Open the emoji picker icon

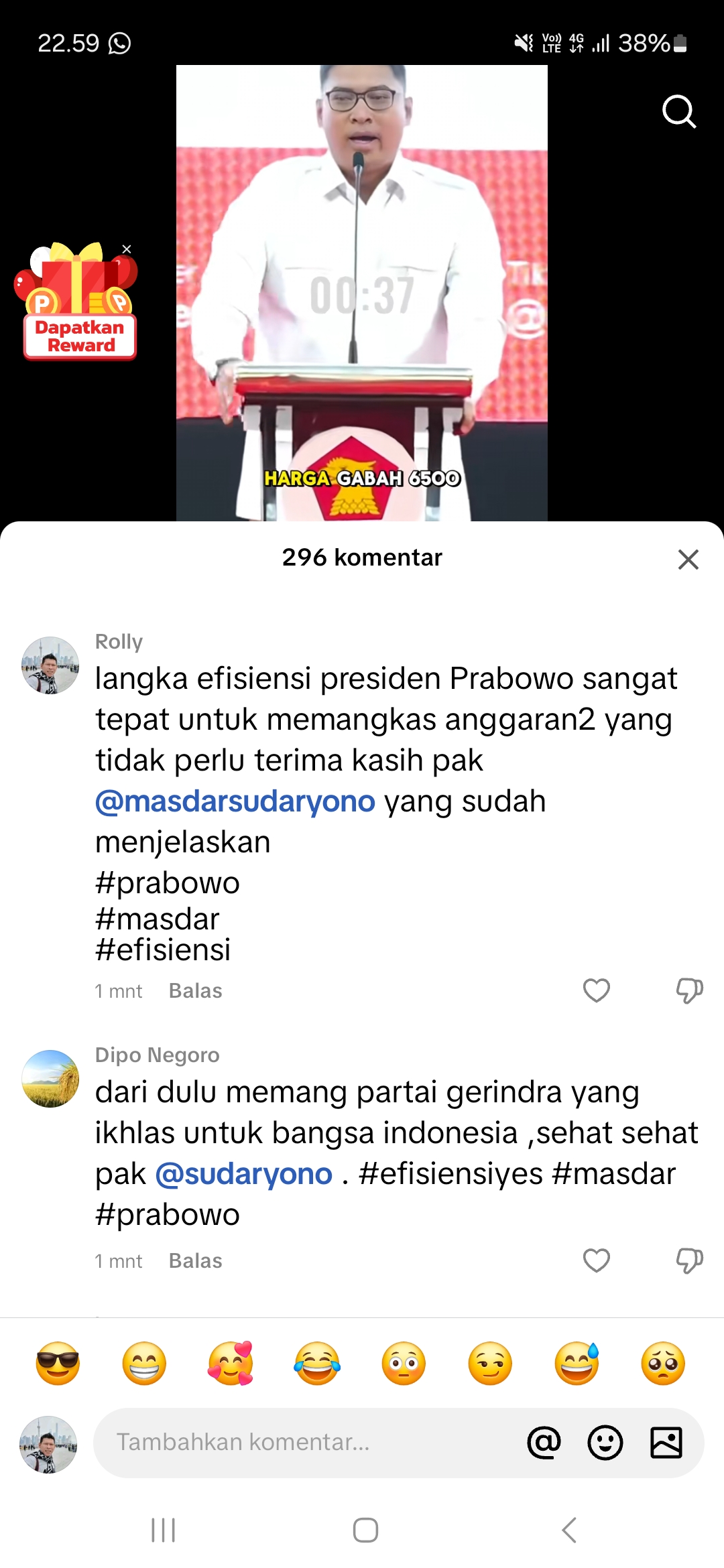[605, 1442]
